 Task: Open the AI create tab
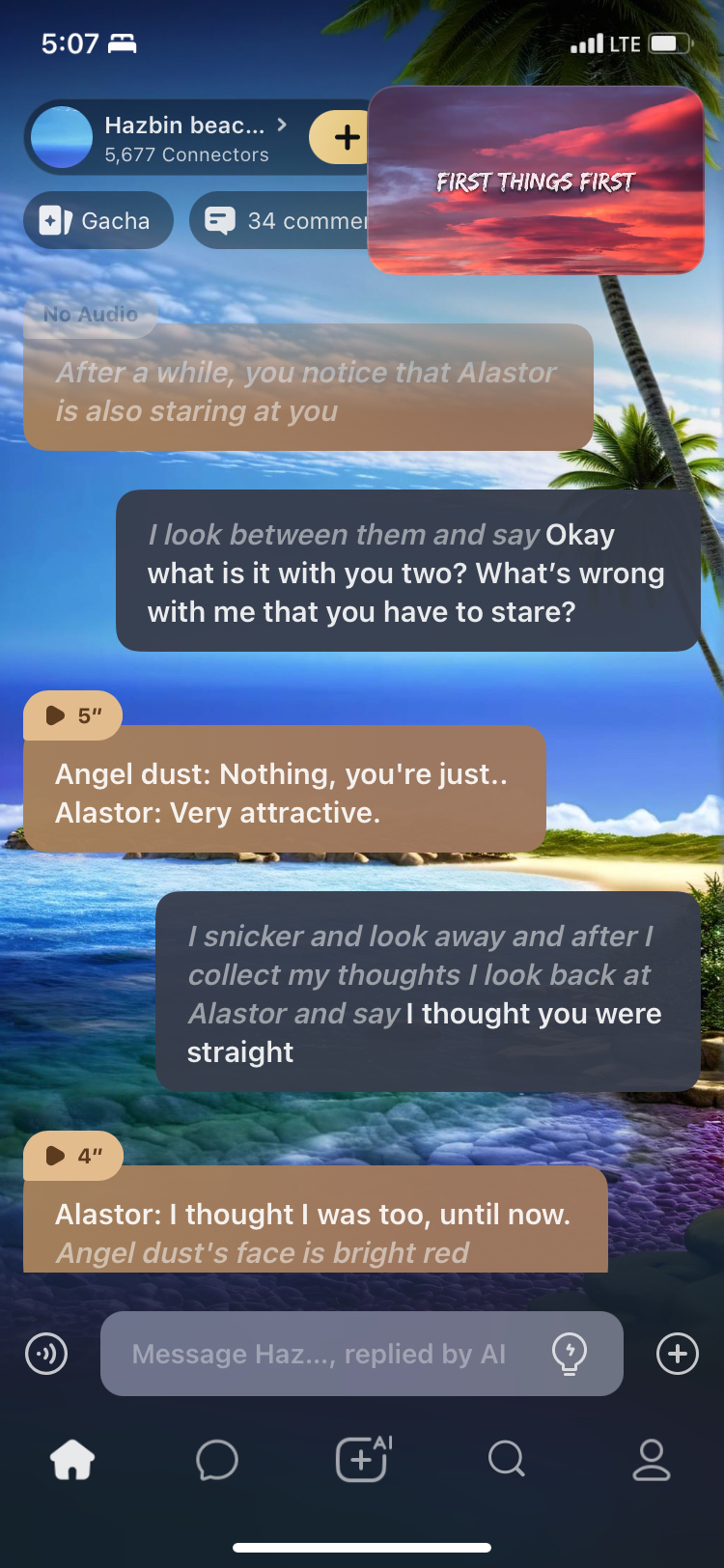click(x=362, y=1459)
